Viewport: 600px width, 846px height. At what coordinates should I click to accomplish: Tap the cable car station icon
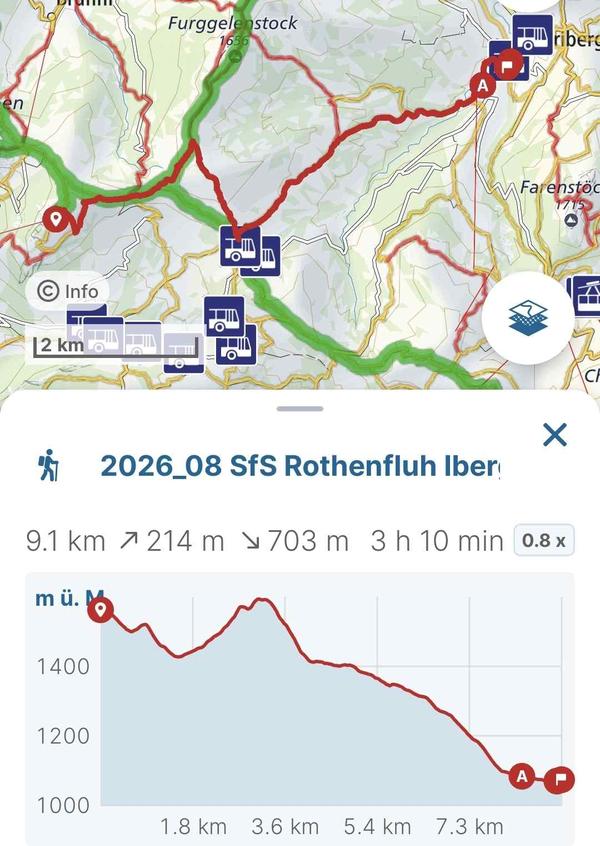(586, 296)
